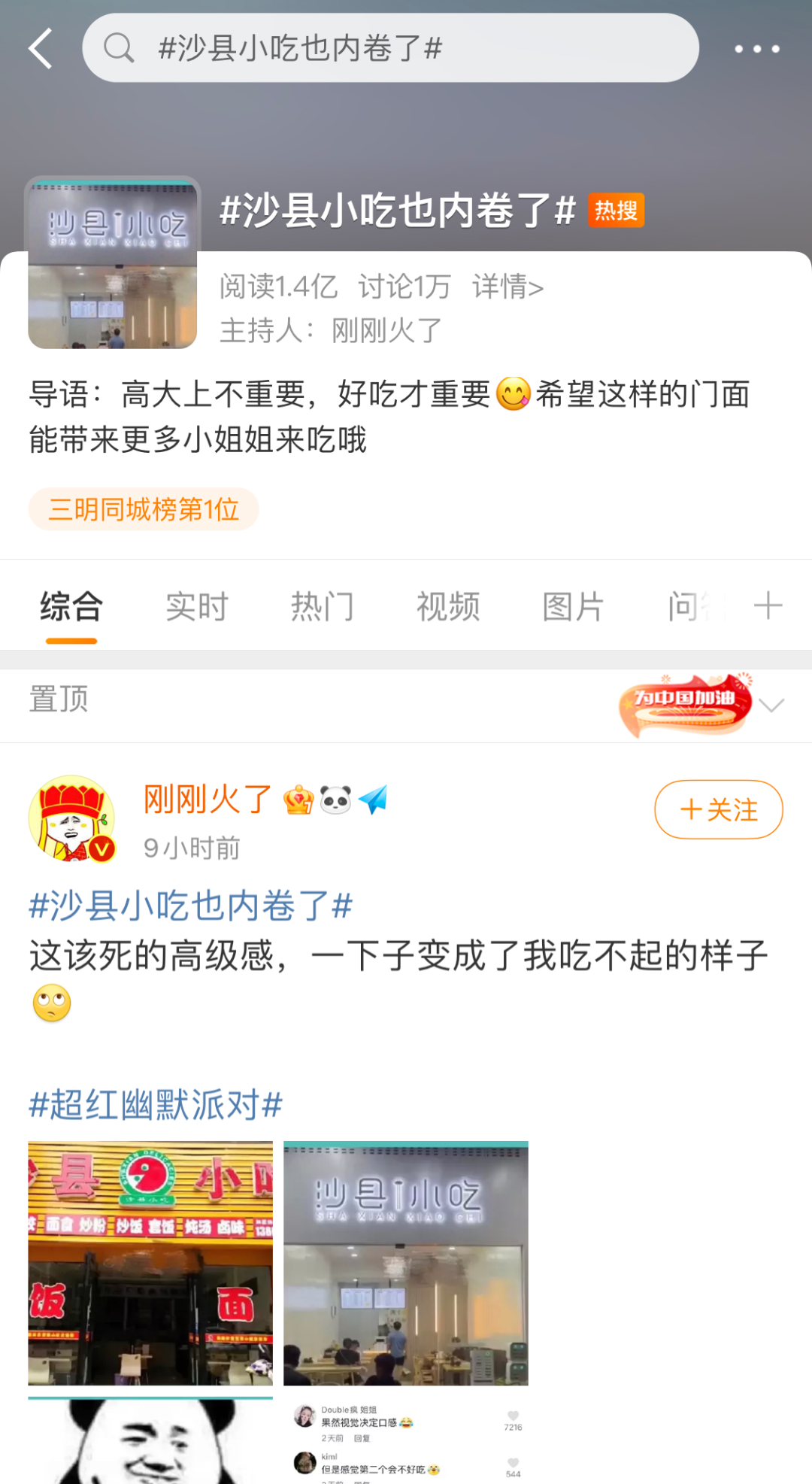Open the #沙县小吃也内卷了# hashtag in the post
812x1484 pixels.
pos(191,905)
